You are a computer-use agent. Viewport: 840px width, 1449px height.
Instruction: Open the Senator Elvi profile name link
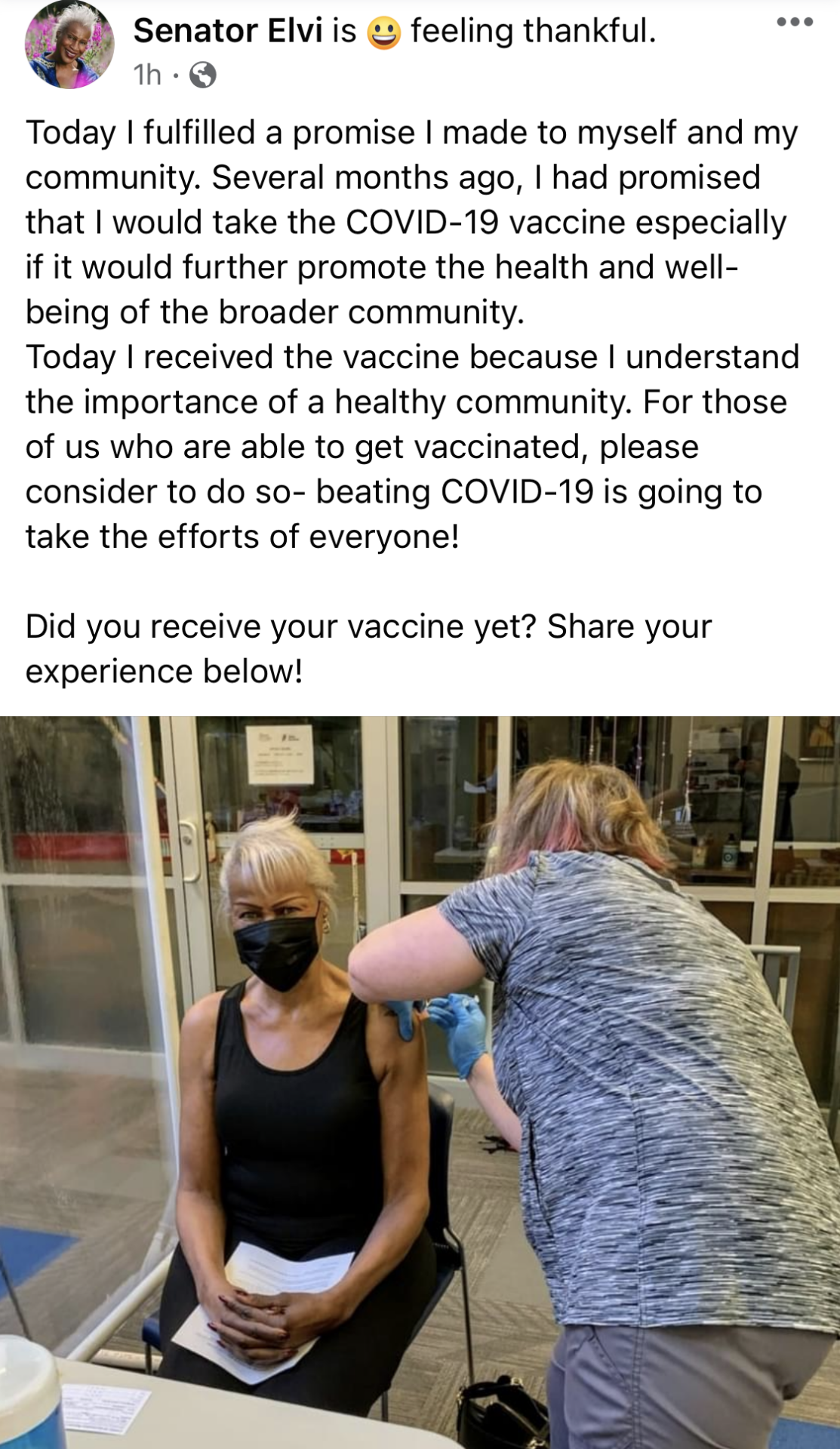coord(227,31)
